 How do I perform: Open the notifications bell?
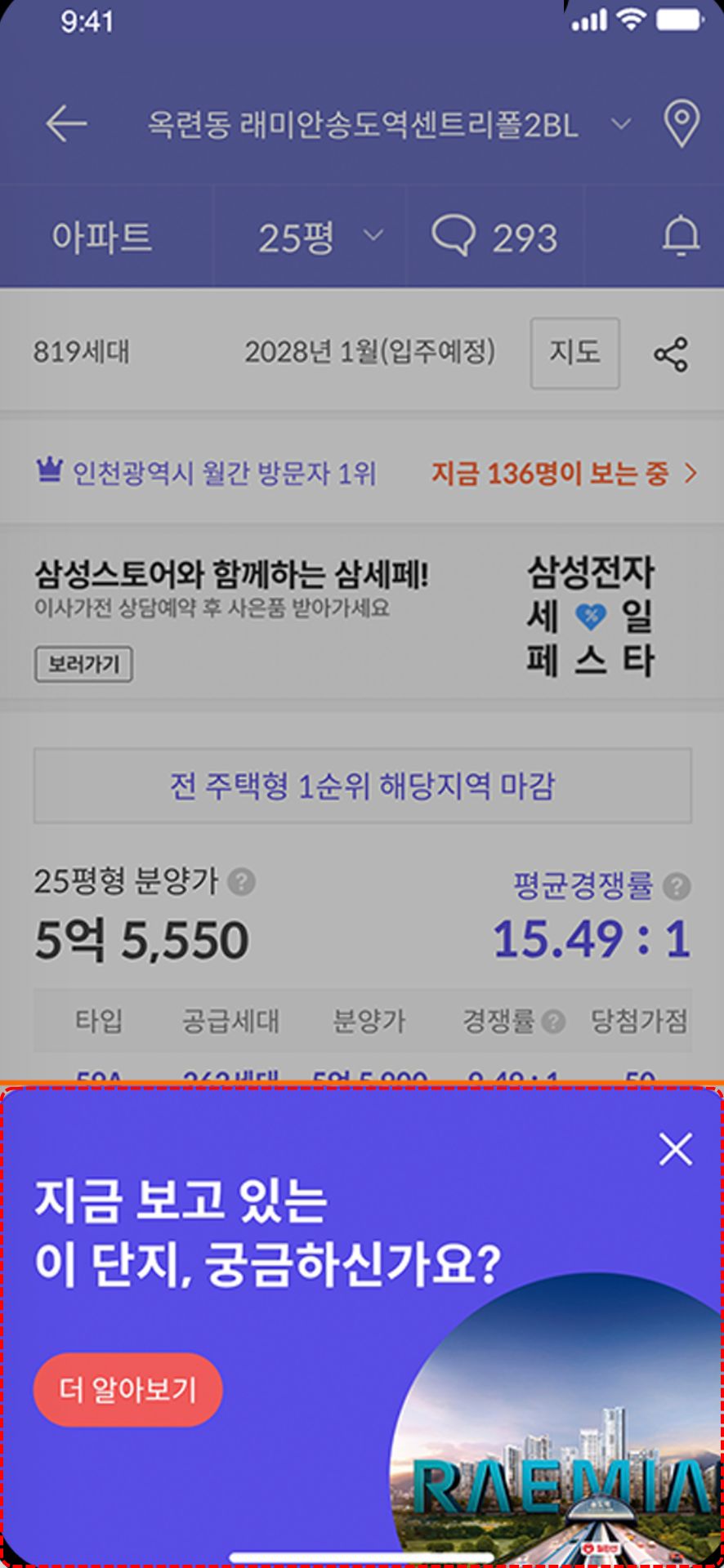click(680, 238)
